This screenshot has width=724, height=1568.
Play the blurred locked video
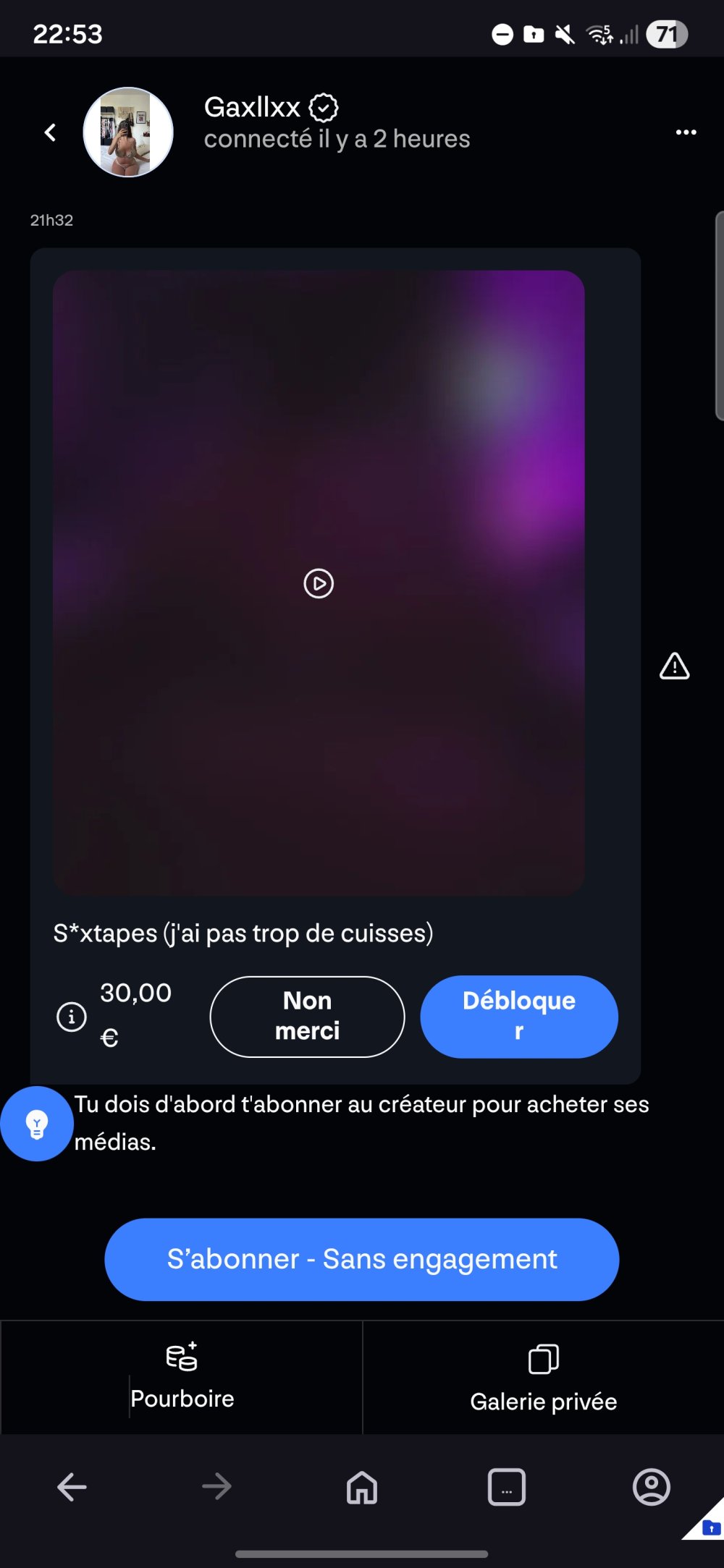click(319, 583)
